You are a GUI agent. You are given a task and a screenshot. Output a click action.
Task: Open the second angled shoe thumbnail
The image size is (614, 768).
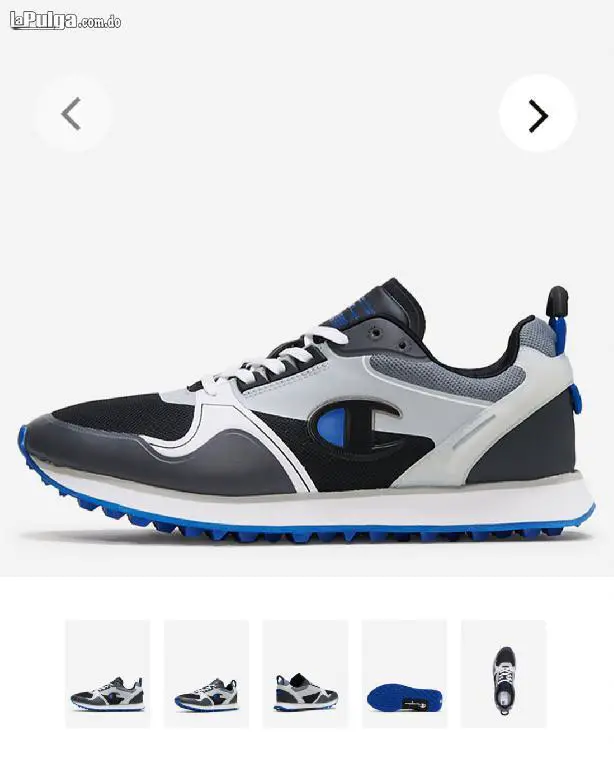[x=206, y=673]
